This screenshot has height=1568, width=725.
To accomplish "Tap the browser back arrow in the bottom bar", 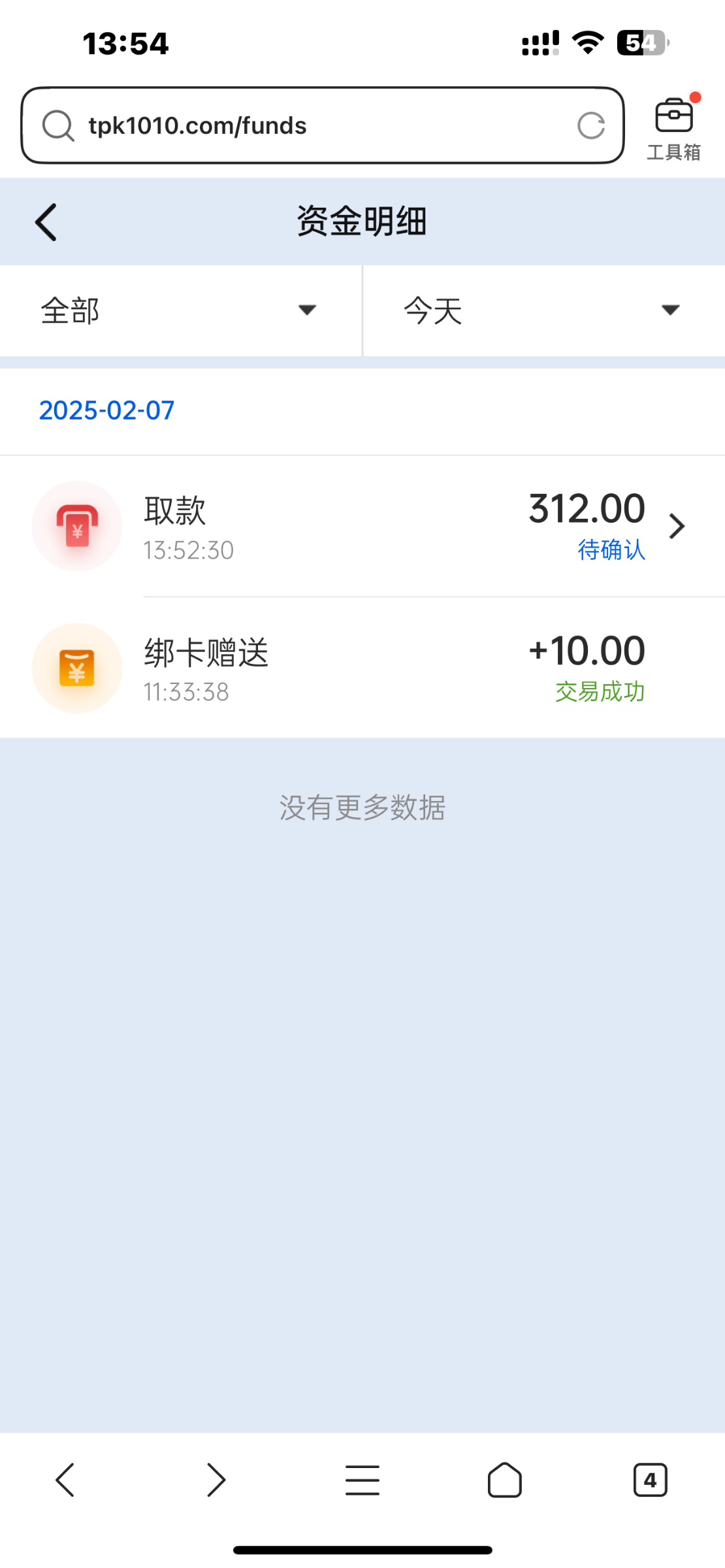I will pyautogui.click(x=65, y=1480).
